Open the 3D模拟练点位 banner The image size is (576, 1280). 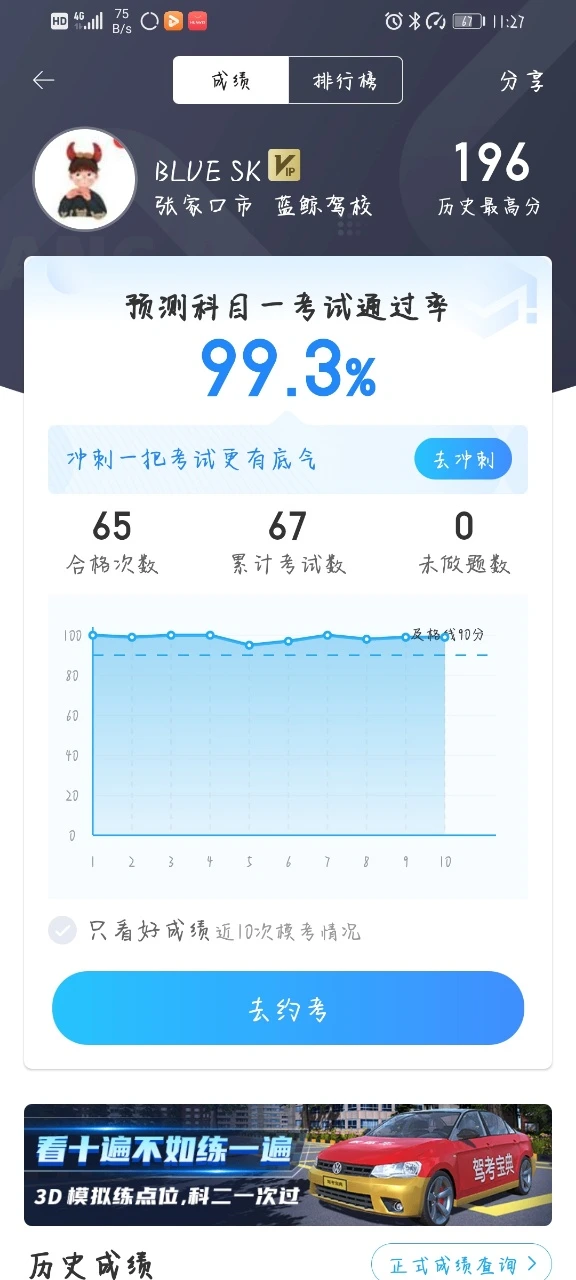click(x=288, y=1165)
